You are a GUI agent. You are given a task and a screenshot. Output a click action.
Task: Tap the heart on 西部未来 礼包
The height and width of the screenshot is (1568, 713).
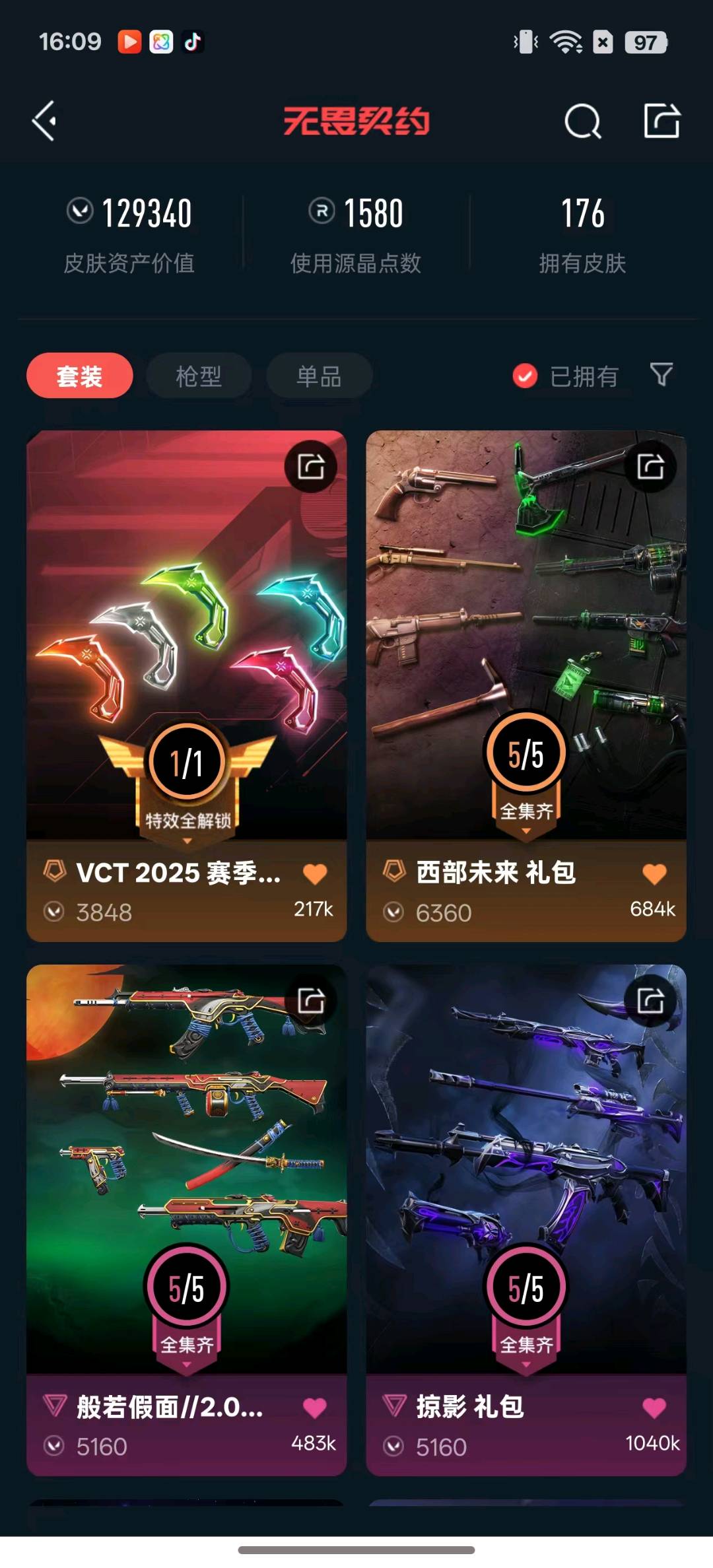pos(654,873)
